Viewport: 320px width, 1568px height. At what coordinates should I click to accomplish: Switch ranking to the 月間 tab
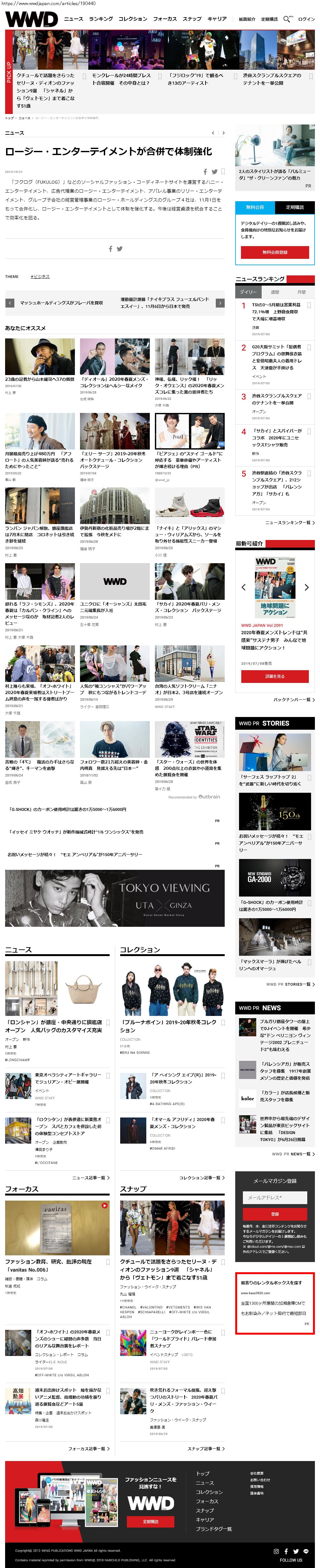301,292
